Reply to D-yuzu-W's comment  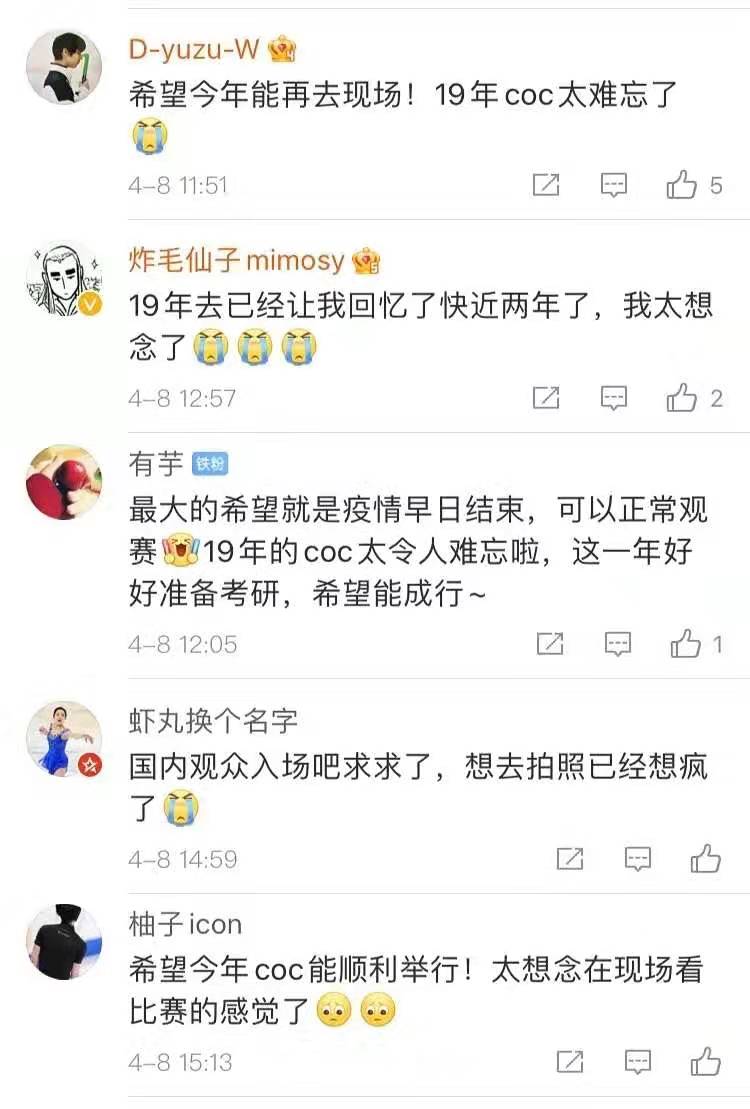613,185
